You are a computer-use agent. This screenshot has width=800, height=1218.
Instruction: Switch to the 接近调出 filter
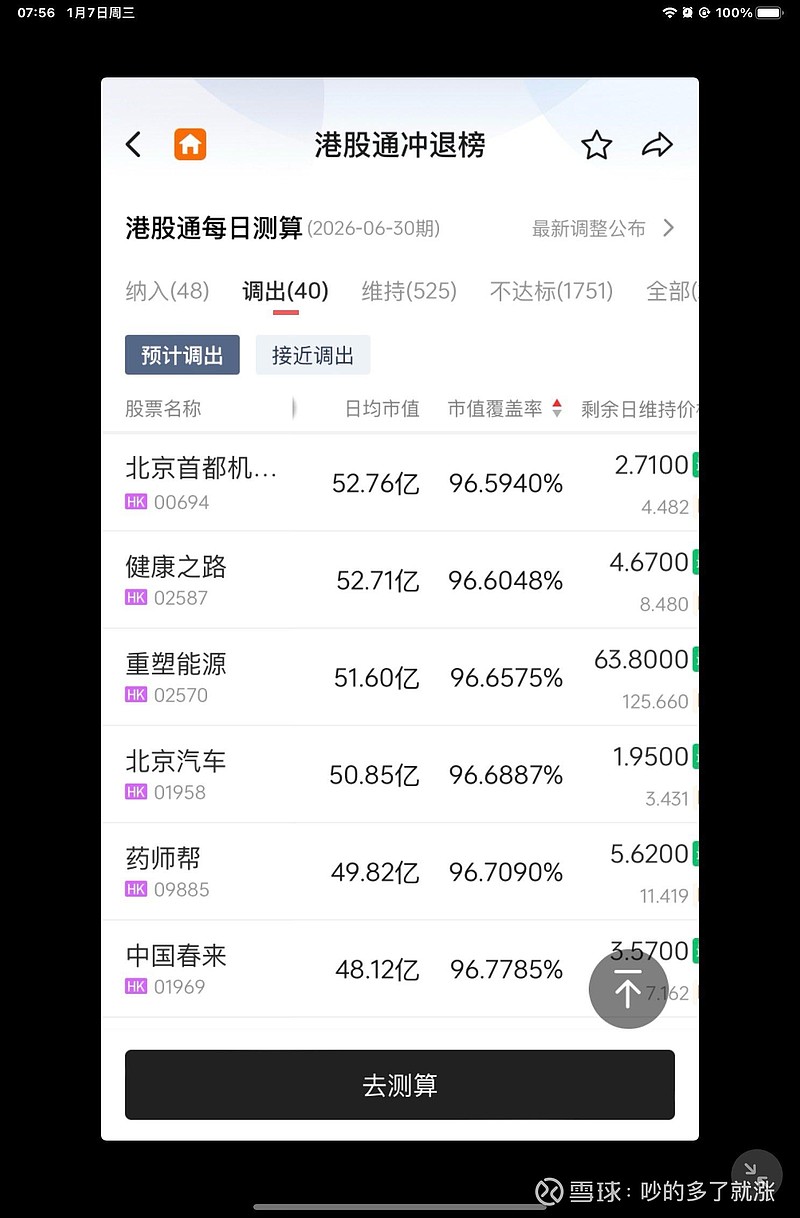point(312,355)
